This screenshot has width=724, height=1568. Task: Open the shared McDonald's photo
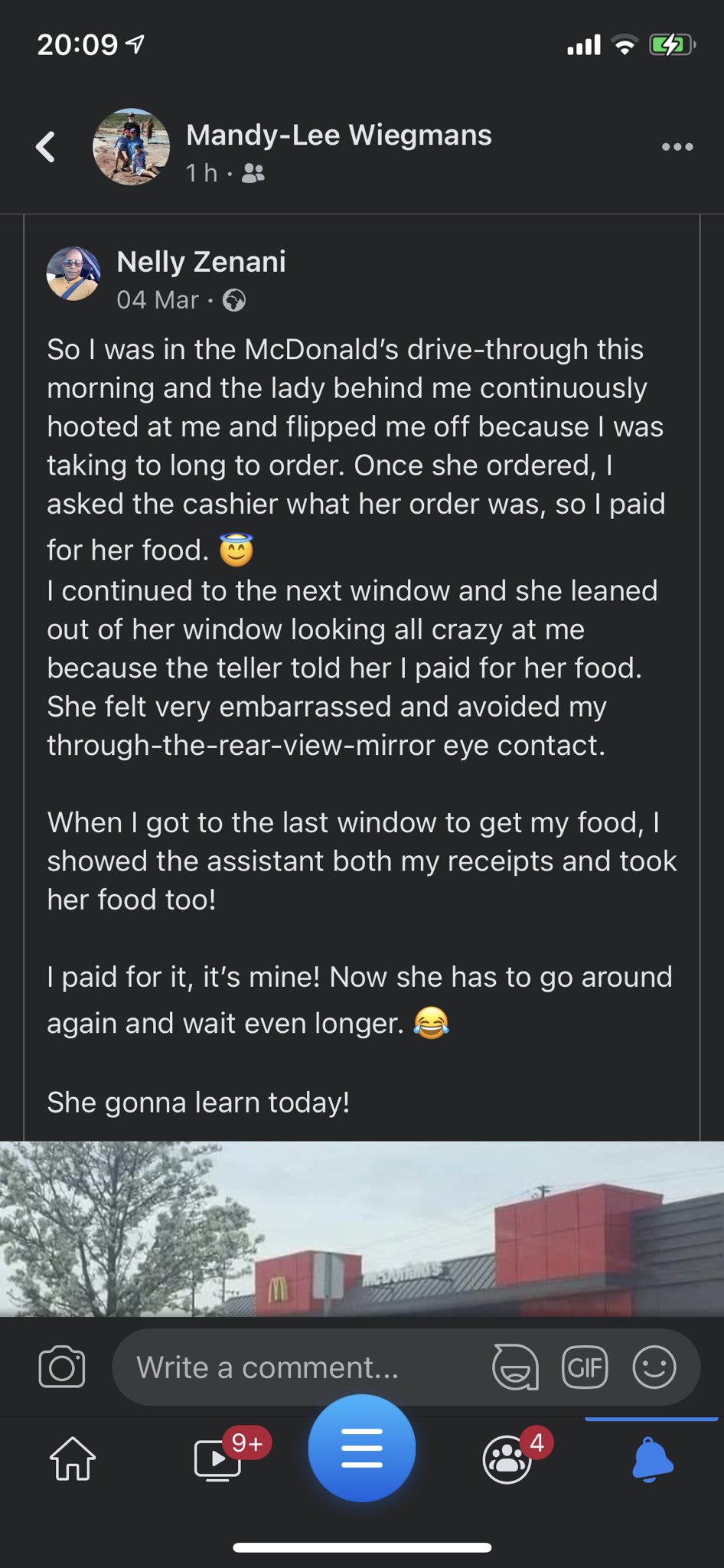[362, 1228]
